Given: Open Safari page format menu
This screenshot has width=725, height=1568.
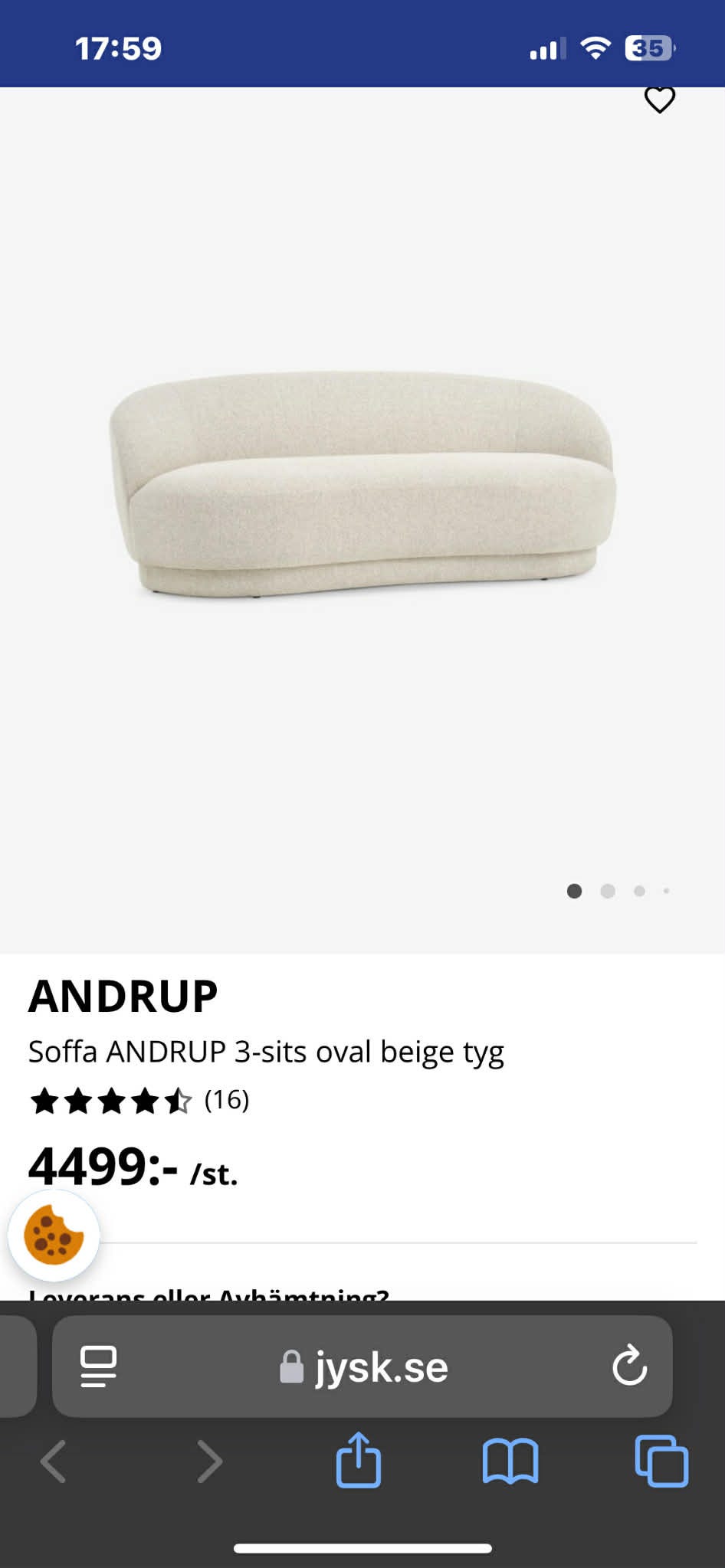Looking at the screenshot, I should (99, 1367).
